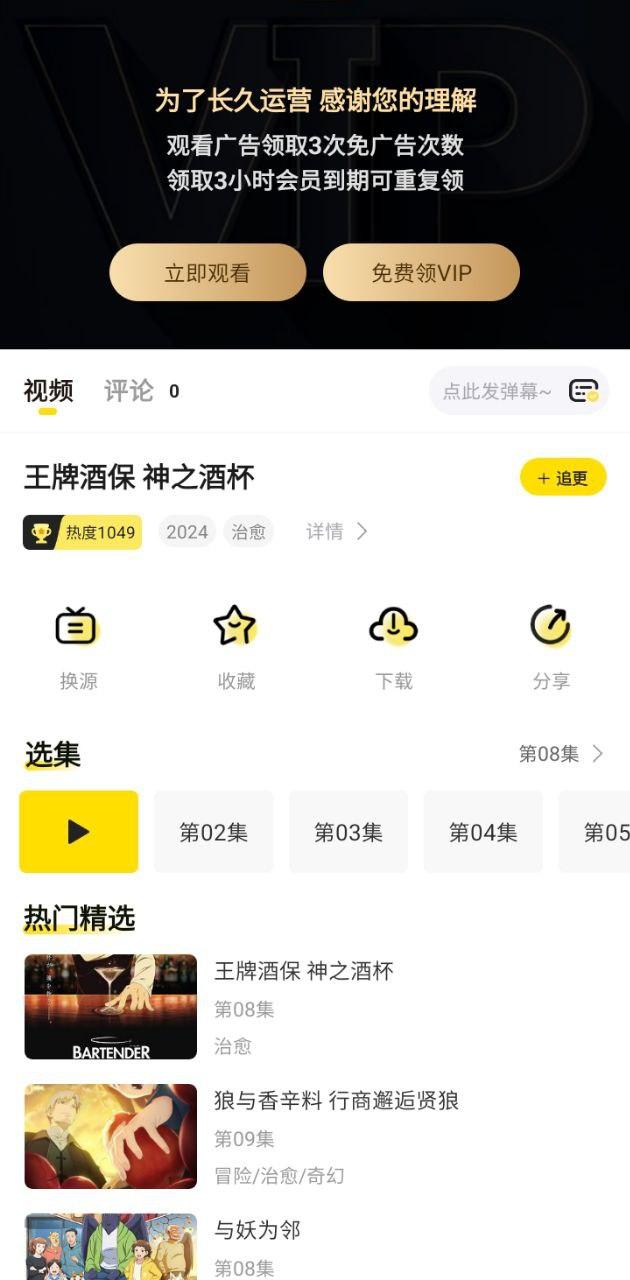This screenshot has width=630, height=1280.
Task: Add to favorites with 收藏
Action: click(236, 647)
